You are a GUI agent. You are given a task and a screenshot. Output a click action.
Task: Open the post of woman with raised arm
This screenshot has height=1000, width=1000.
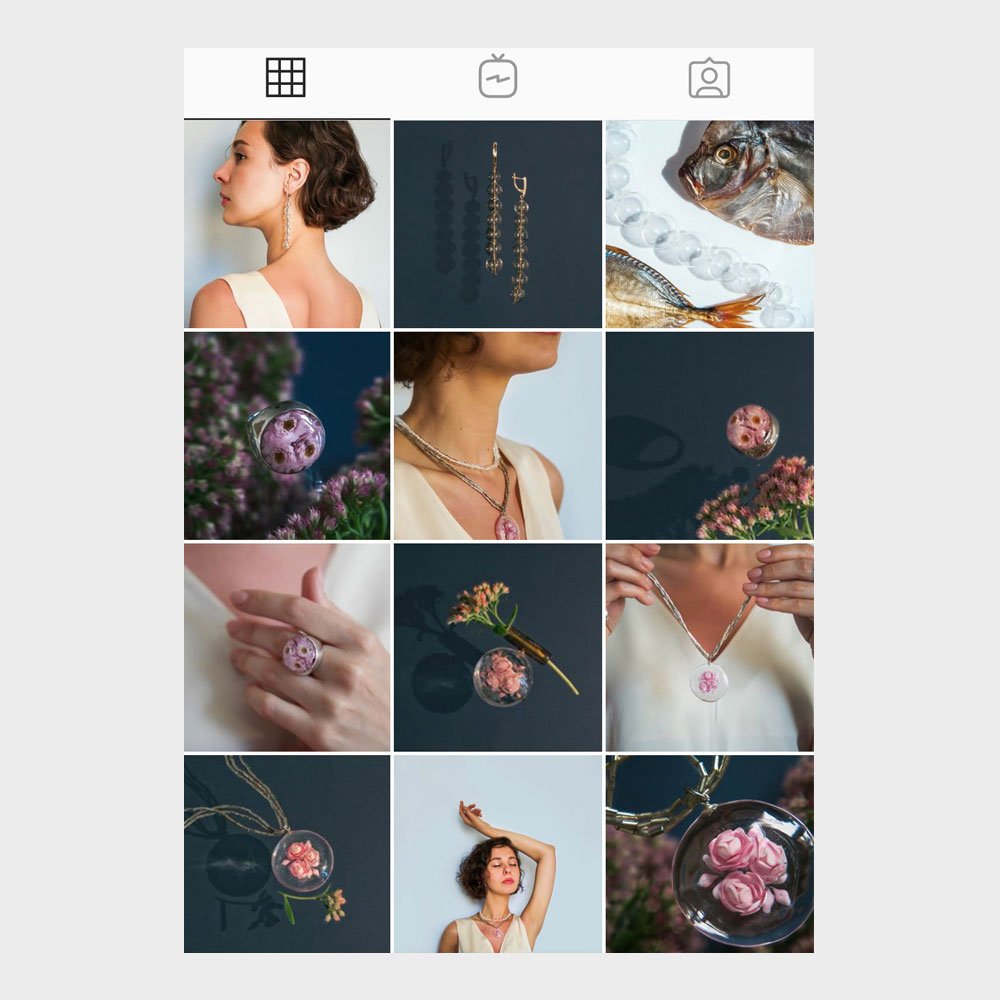(x=497, y=853)
